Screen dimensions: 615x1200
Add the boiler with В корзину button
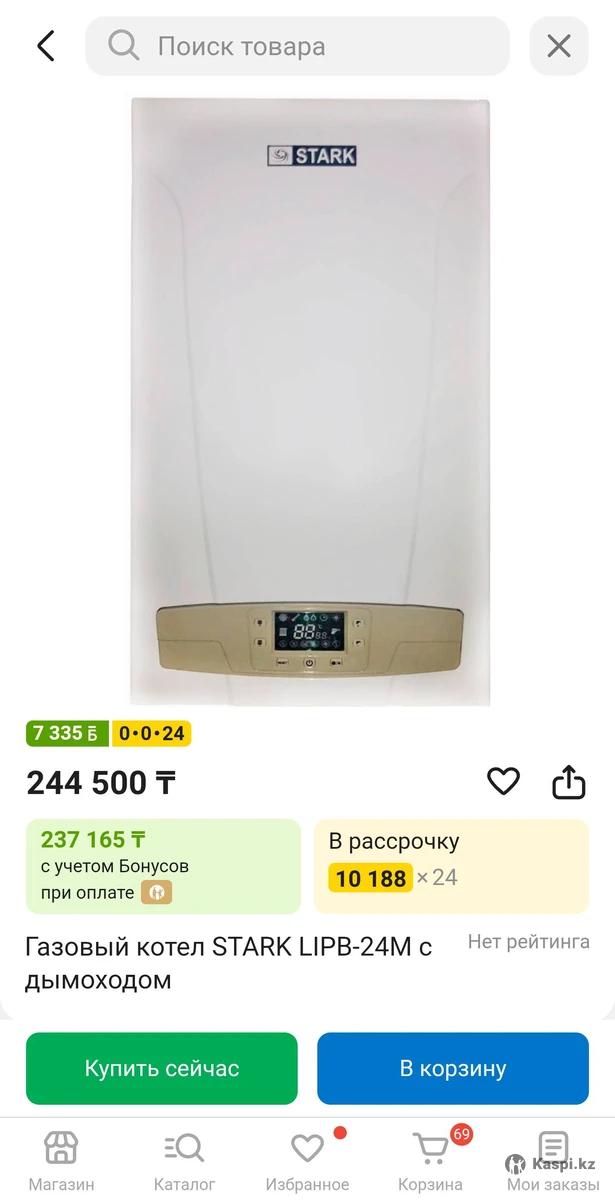453,1068
